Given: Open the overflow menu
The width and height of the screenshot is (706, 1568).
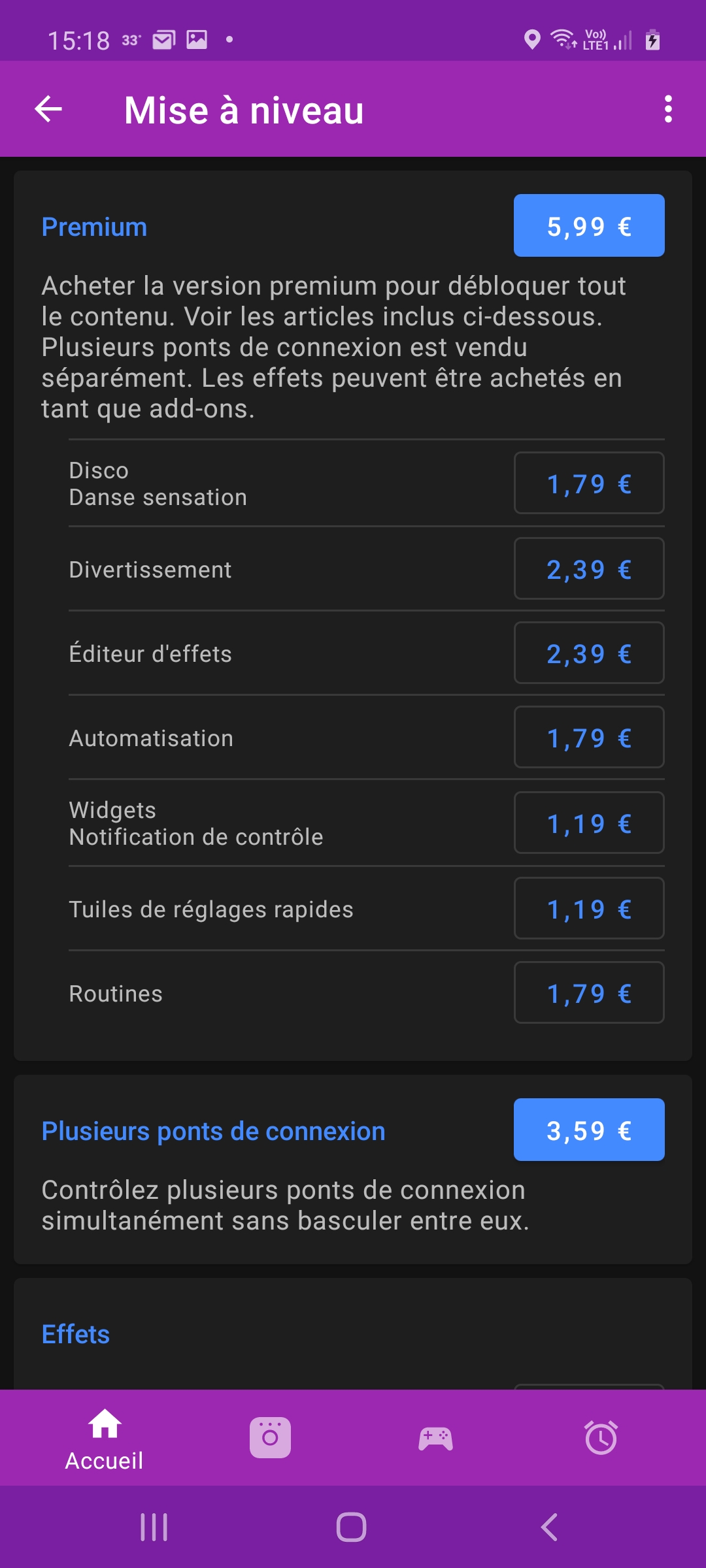Looking at the screenshot, I should pyautogui.click(x=667, y=109).
